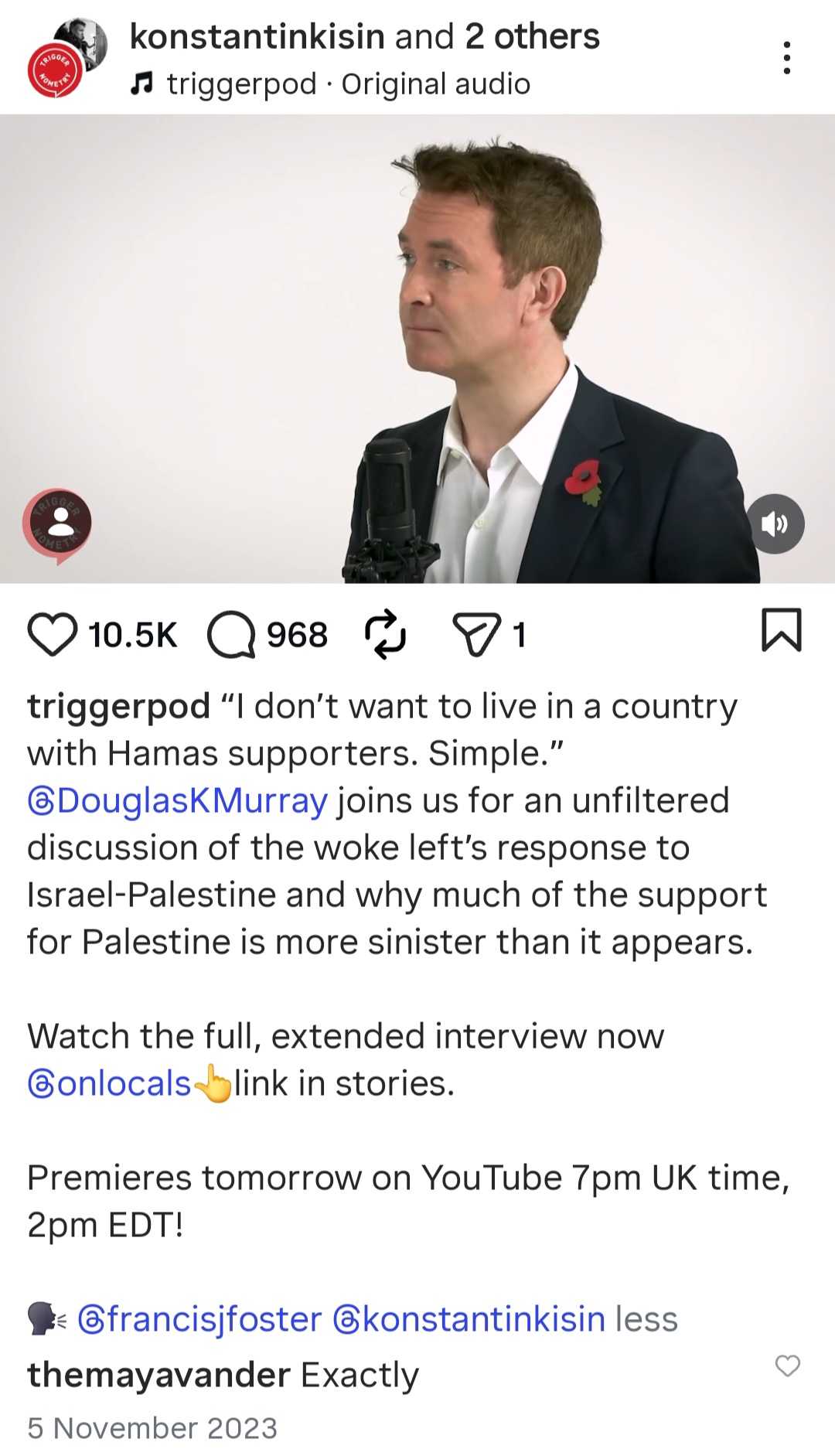Repost this video
Screen dimensions: 835x1456
pos(385,634)
